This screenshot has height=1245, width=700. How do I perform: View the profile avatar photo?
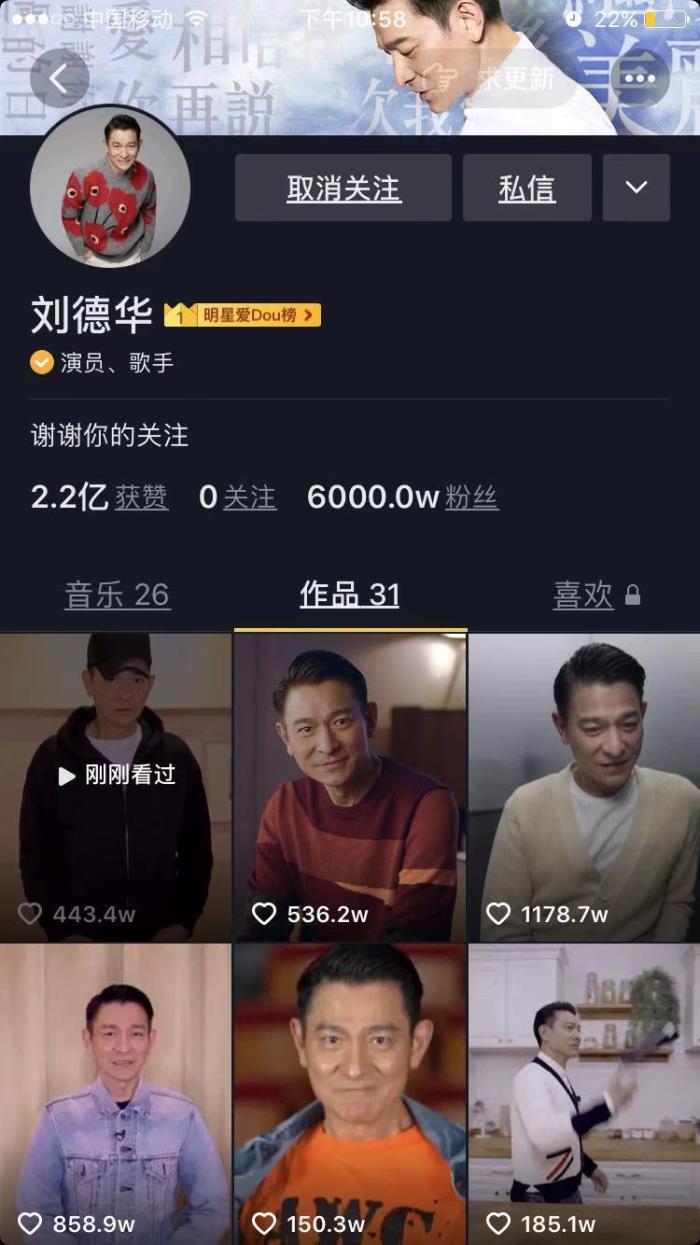coord(108,186)
